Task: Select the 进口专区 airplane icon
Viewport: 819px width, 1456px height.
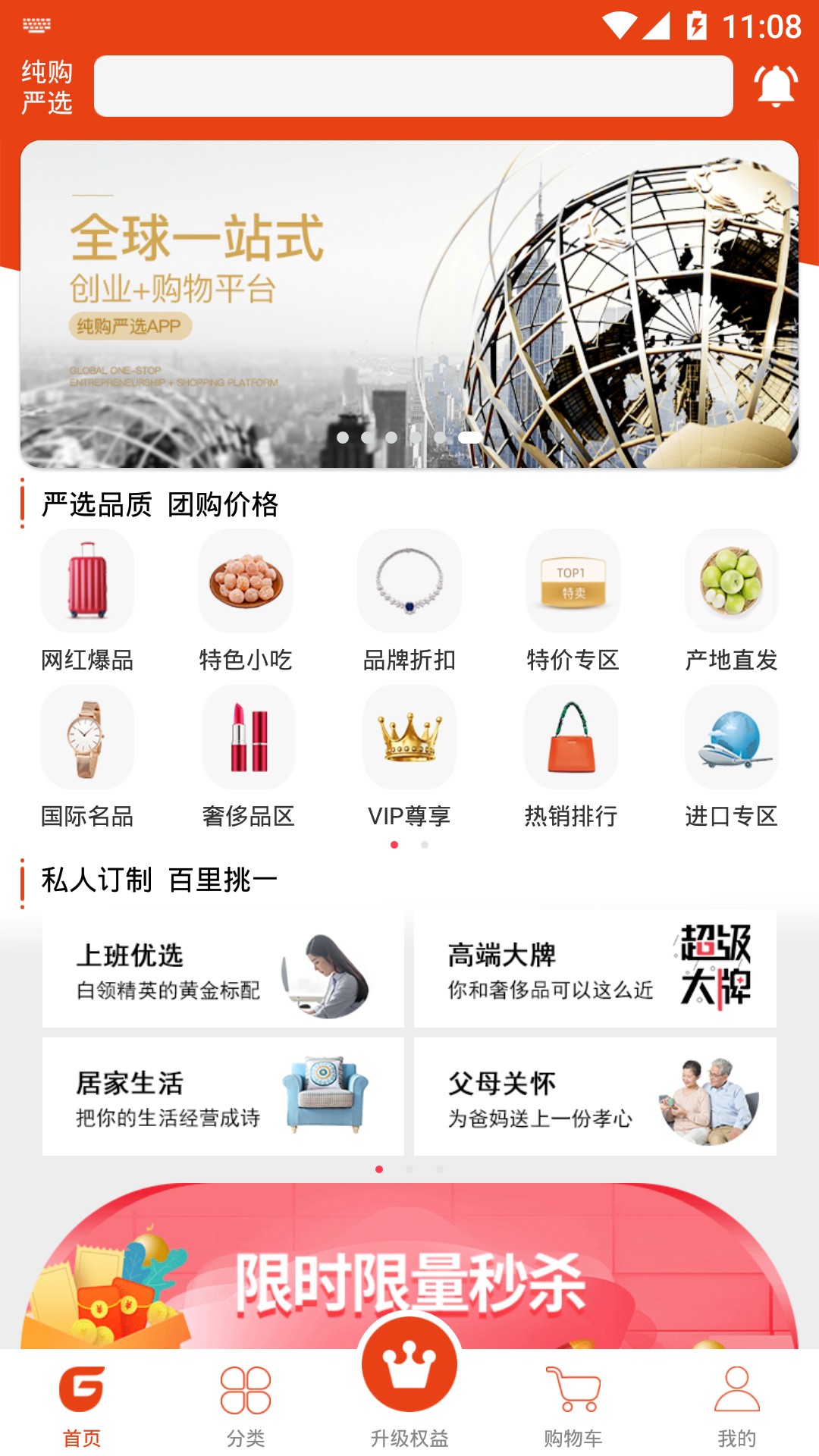Action: coord(731,737)
